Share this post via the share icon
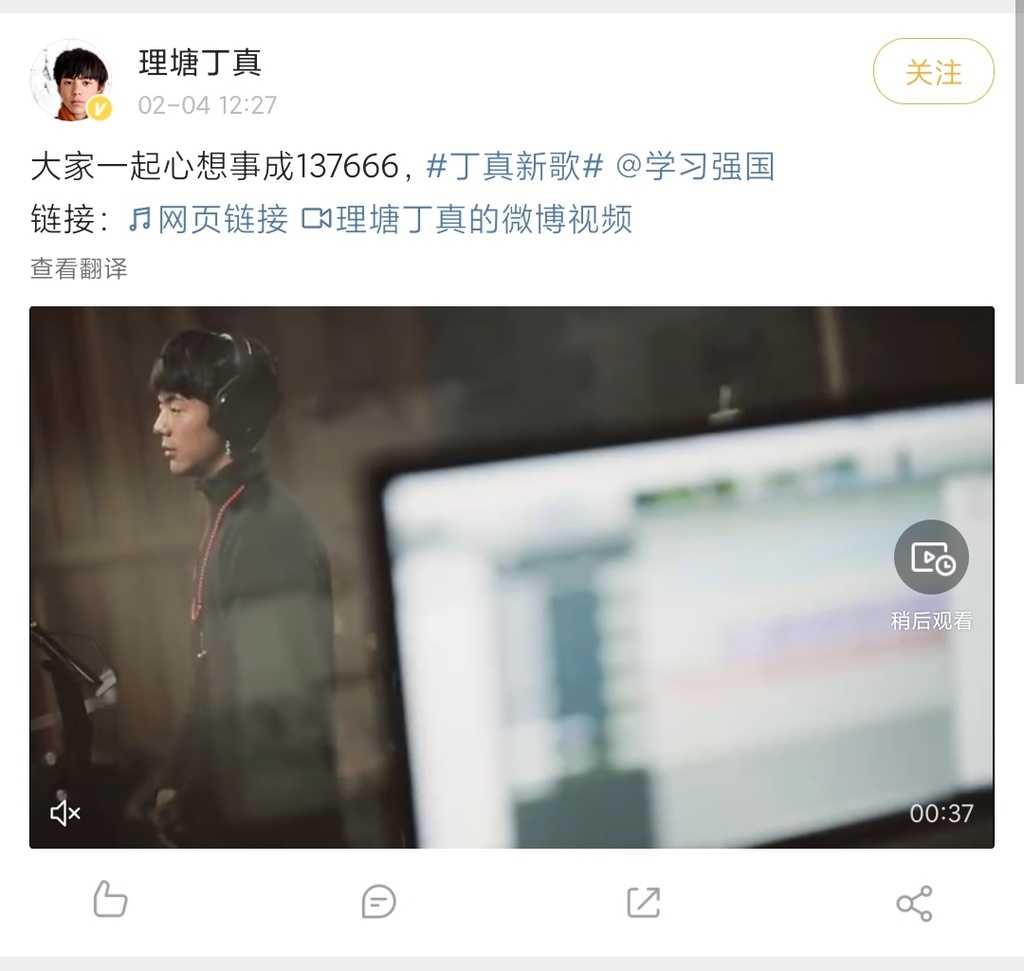 tap(914, 902)
